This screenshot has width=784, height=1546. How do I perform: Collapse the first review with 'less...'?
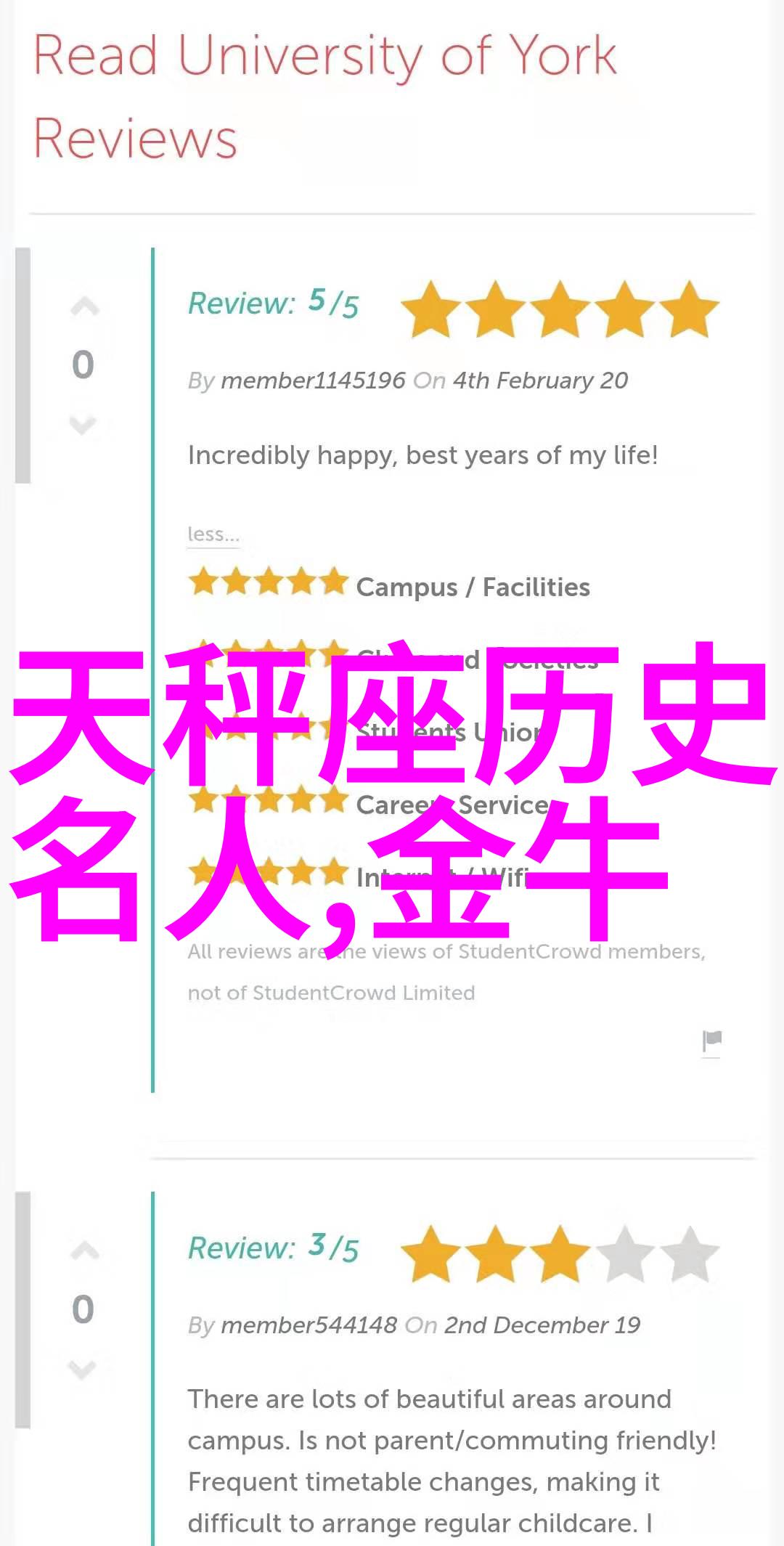coord(213,534)
